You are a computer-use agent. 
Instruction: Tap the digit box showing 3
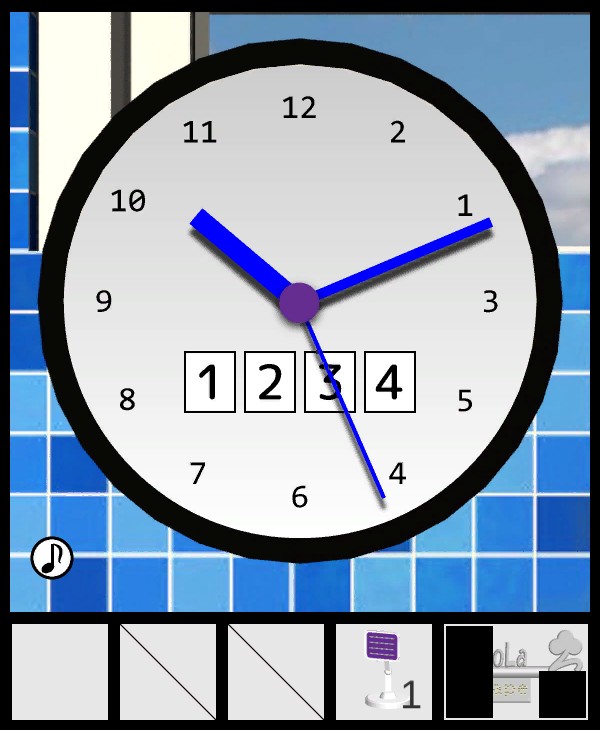(329, 382)
